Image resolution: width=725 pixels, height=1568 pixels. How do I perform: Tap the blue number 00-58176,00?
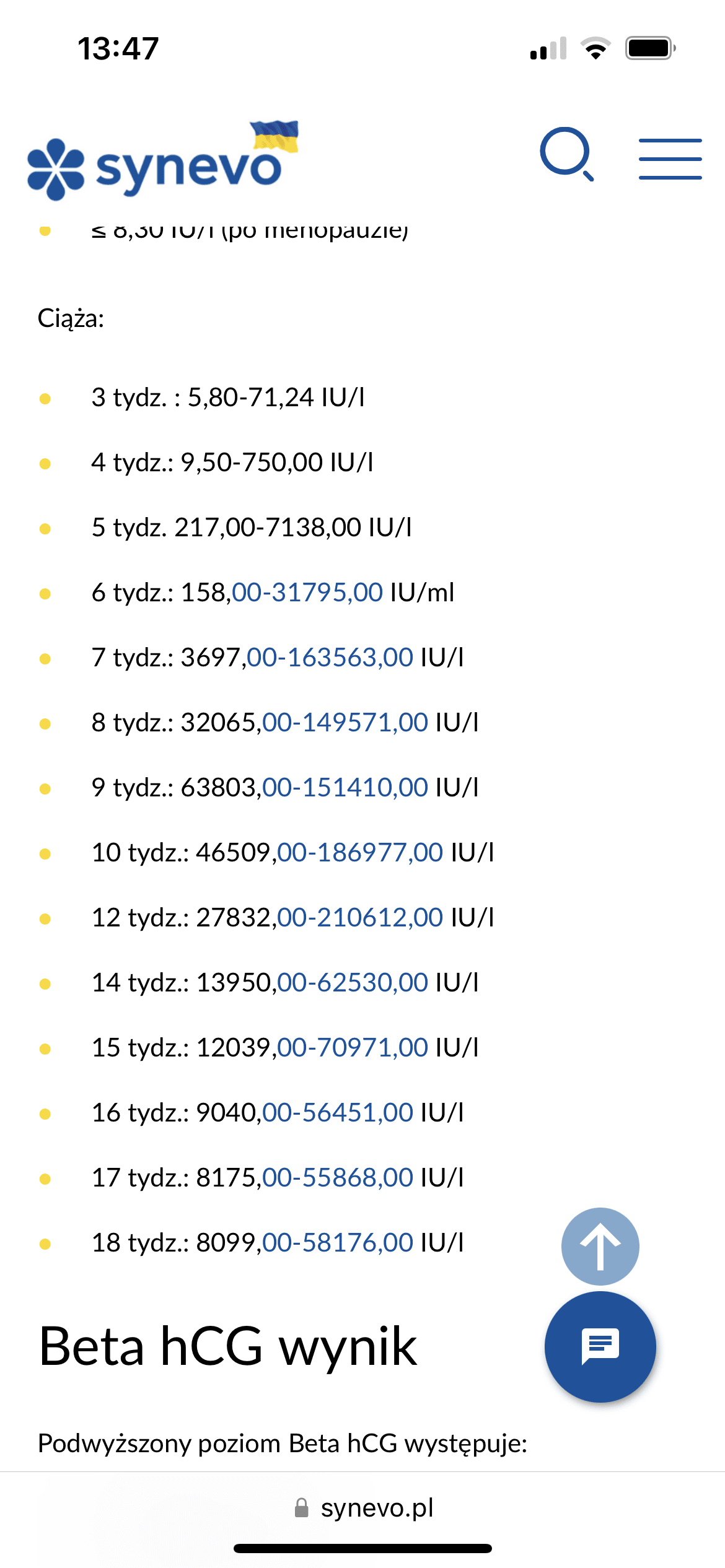pos(338,1243)
